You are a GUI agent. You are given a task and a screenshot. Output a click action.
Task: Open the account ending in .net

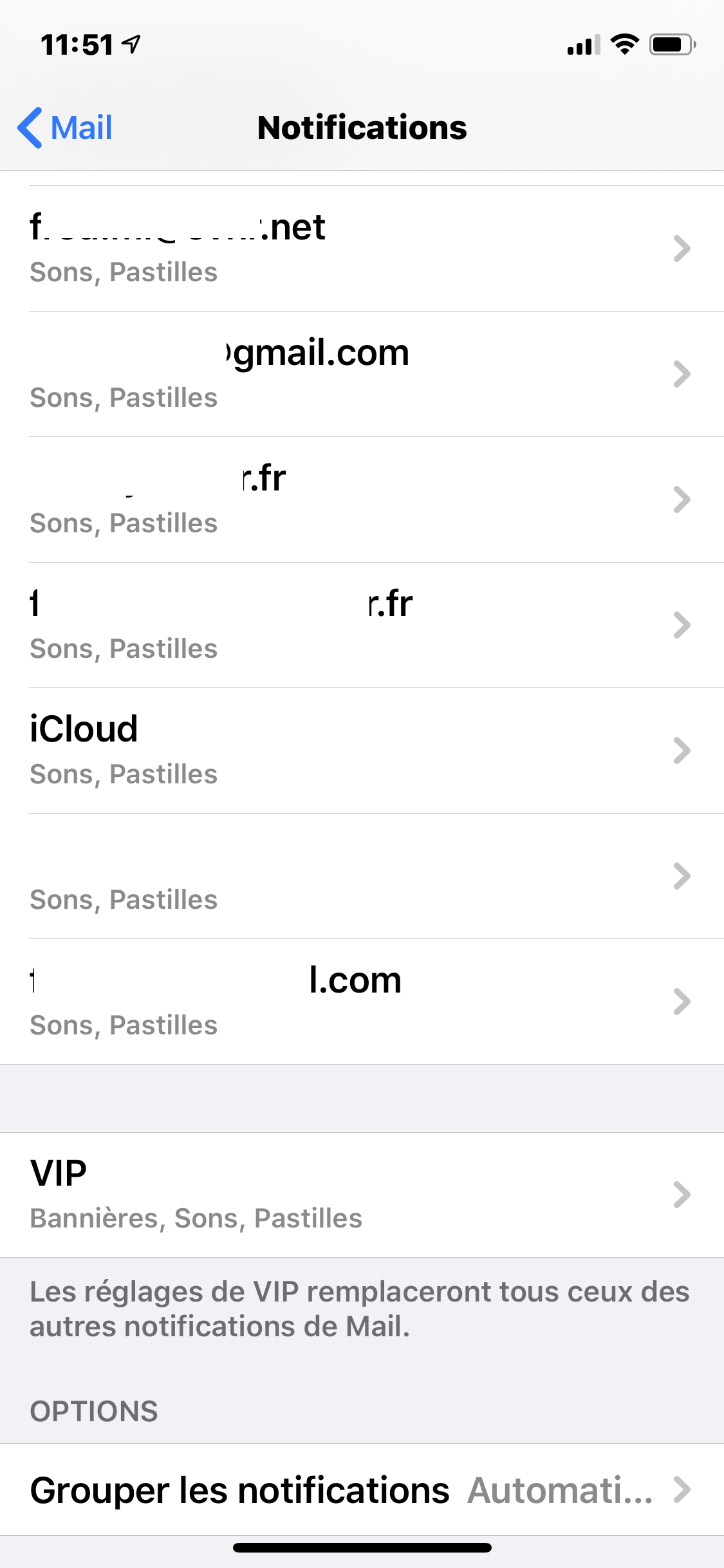point(360,248)
